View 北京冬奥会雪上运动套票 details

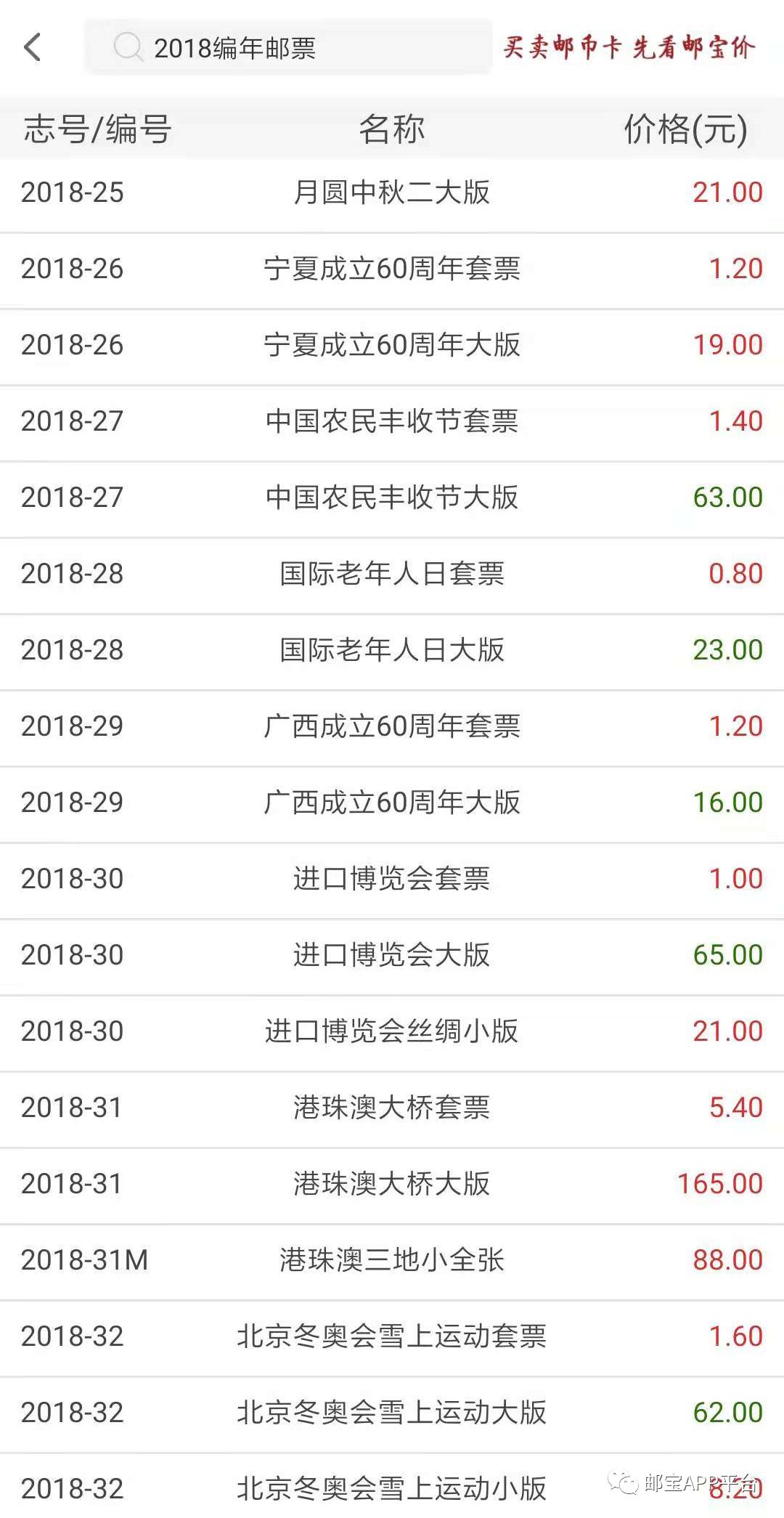click(392, 1337)
